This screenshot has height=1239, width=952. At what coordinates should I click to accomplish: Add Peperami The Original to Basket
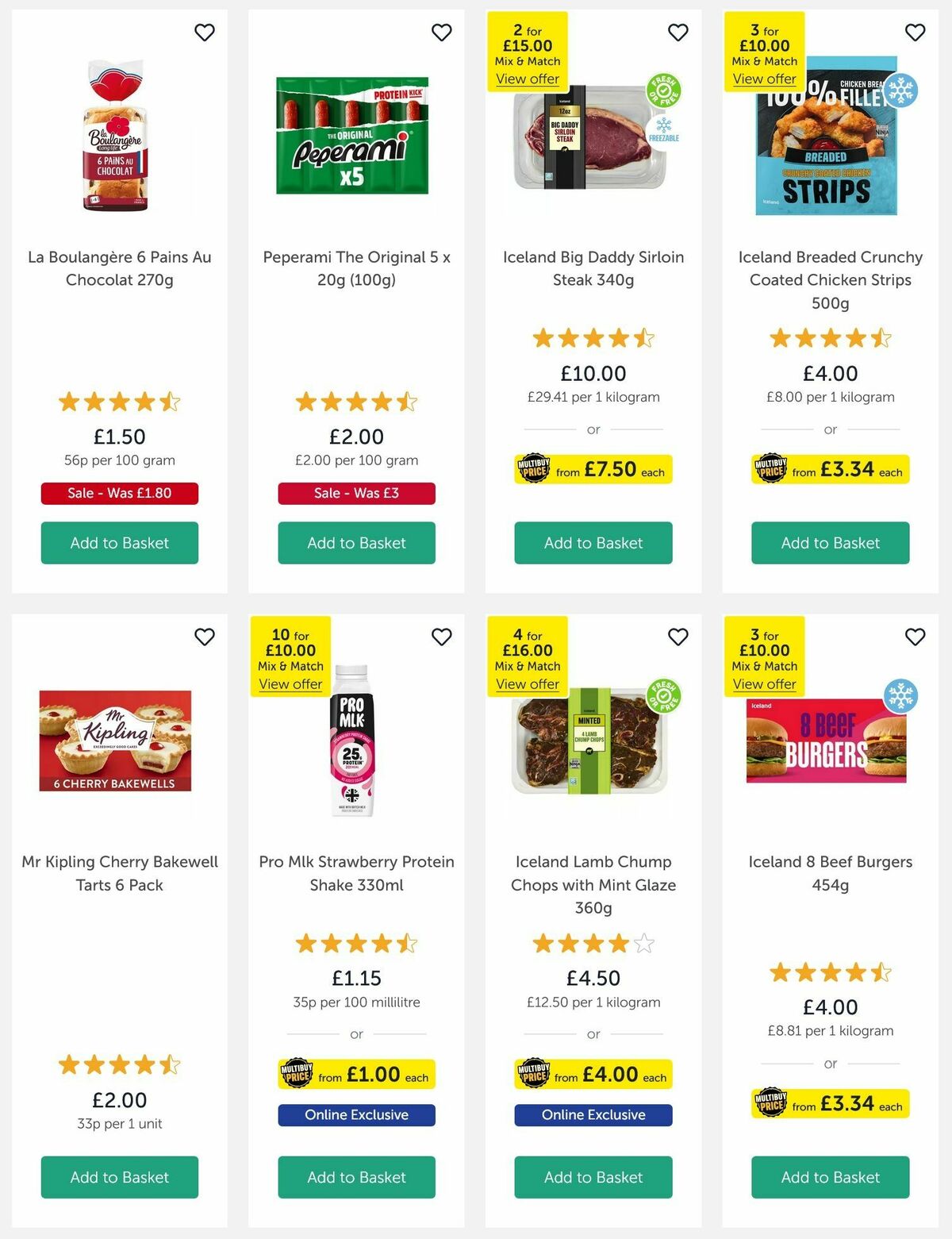coord(356,543)
